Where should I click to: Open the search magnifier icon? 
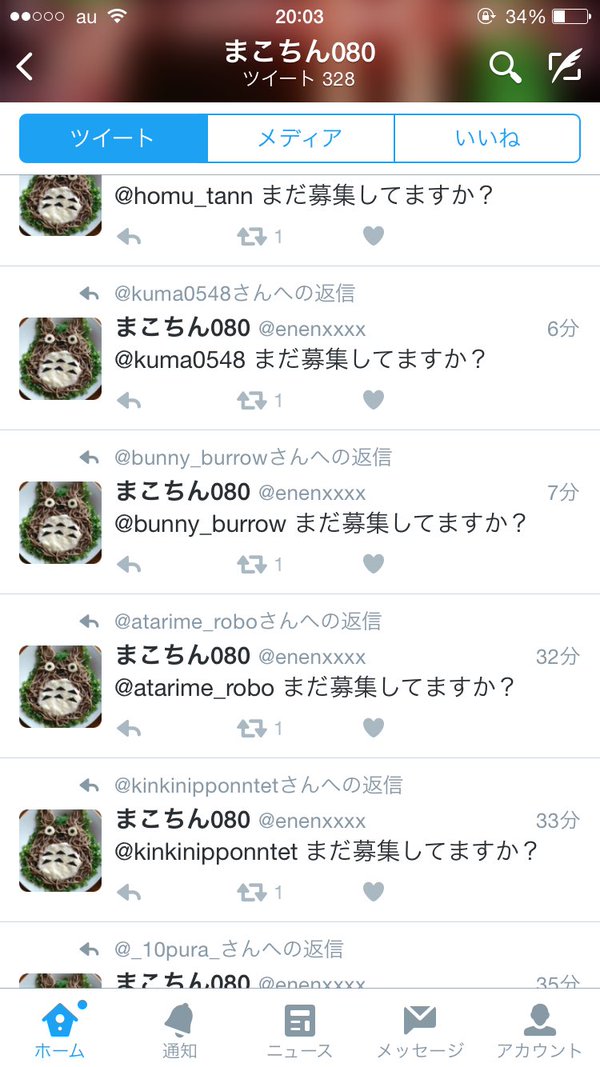(x=505, y=67)
